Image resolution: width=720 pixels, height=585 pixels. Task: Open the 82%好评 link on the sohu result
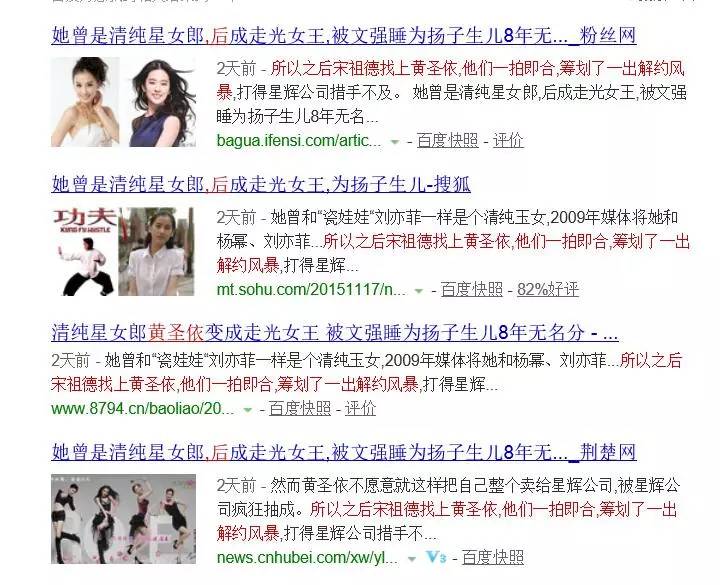tap(548, 289)
